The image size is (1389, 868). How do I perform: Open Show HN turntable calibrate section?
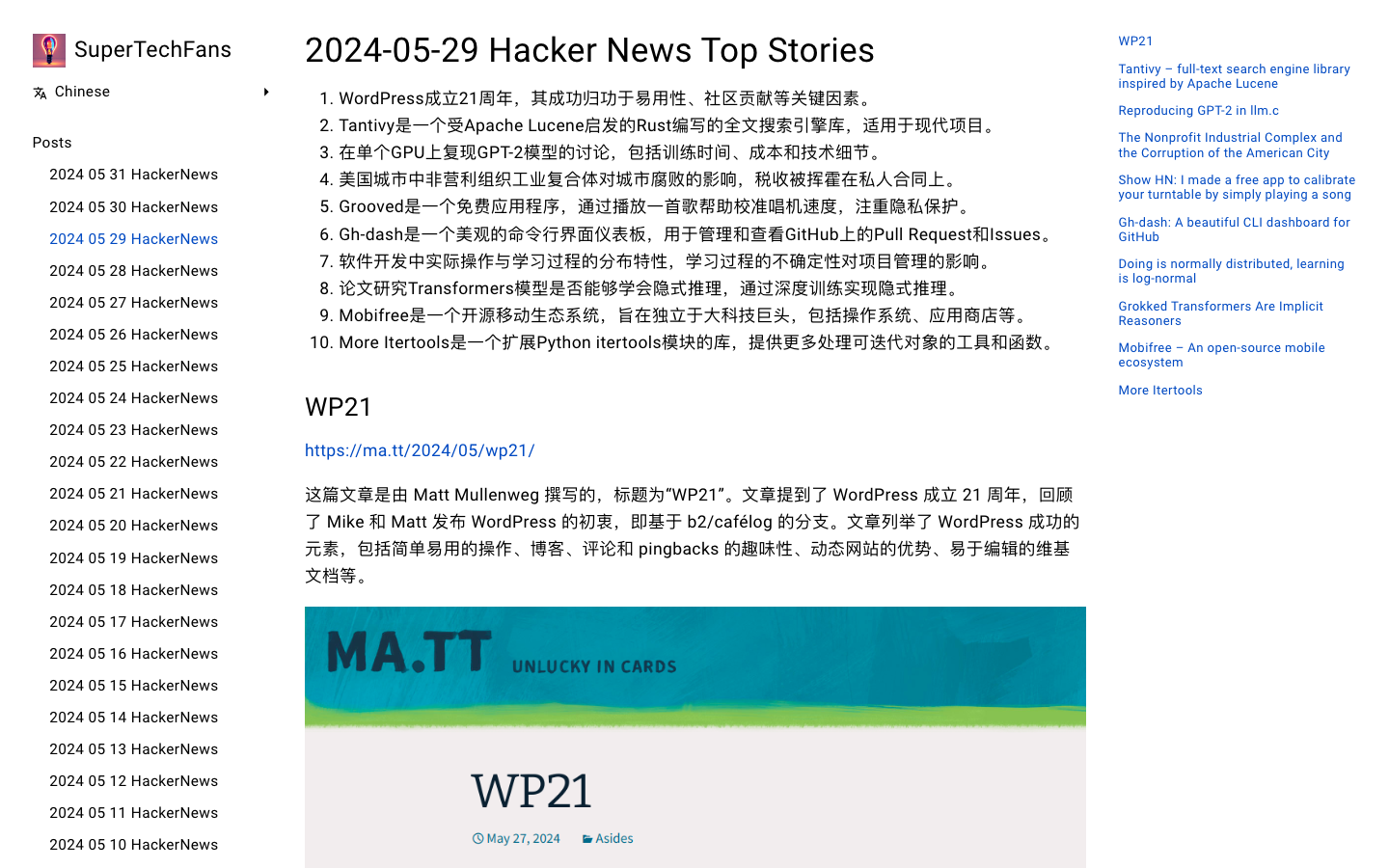point(1236,187)
